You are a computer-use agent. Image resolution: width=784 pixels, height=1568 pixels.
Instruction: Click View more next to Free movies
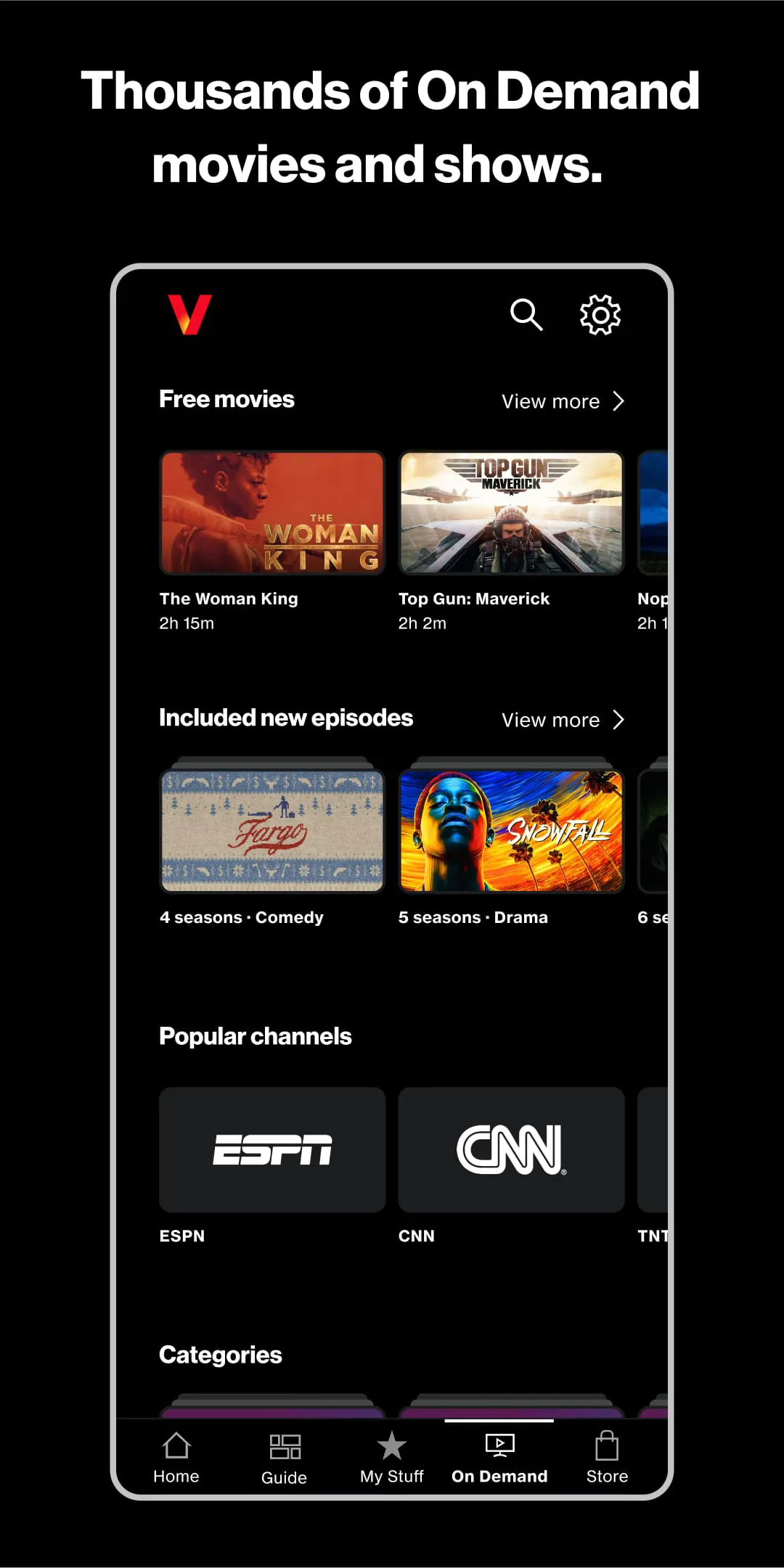point(550,401)
